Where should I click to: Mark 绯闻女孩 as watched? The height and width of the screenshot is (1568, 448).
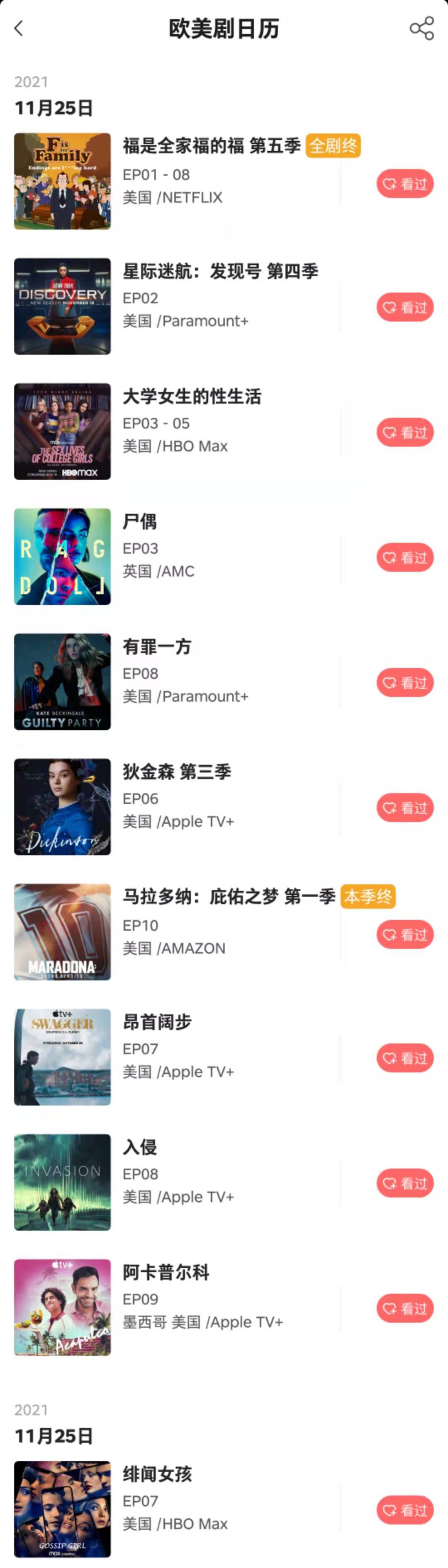pyautogui.click(x=405, y=1510)
